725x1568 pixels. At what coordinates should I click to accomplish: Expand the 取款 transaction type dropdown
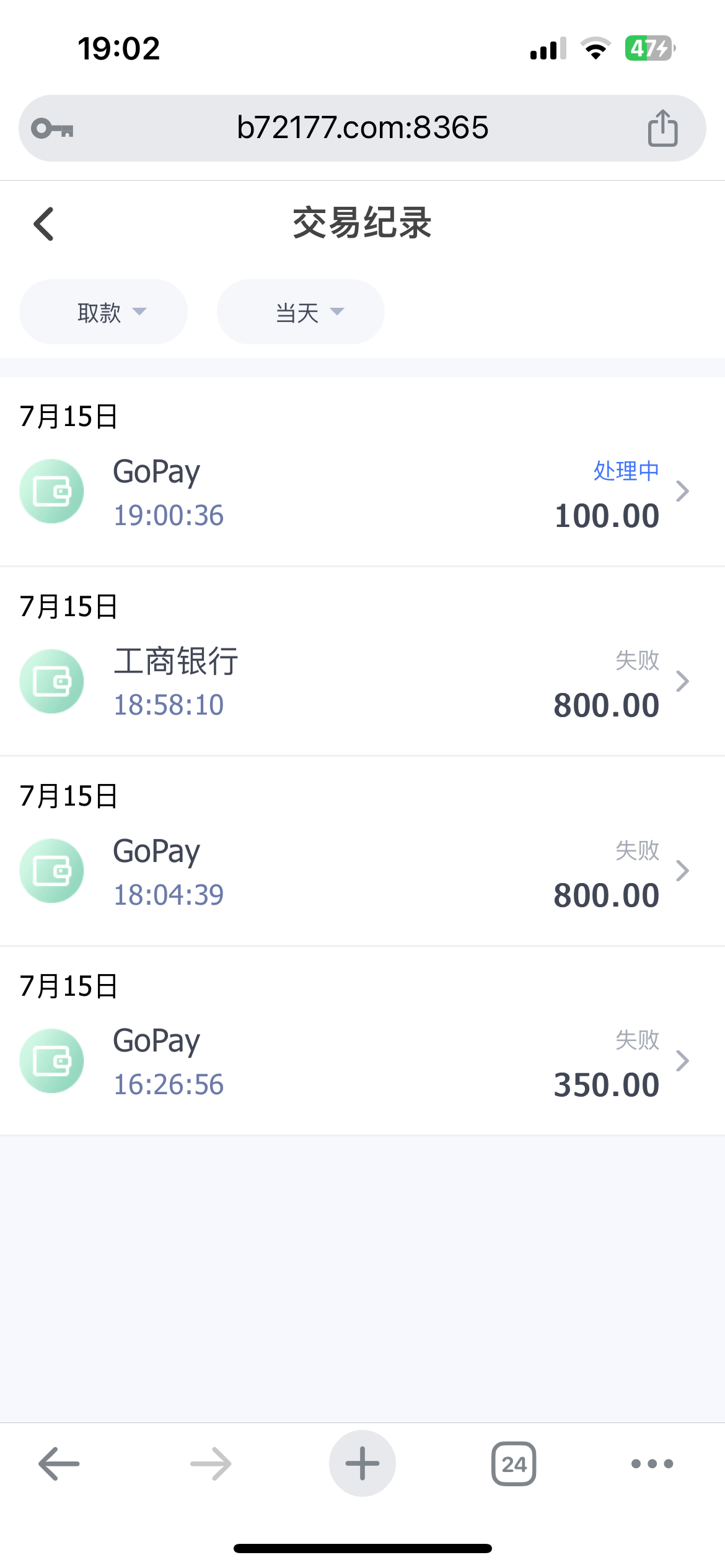[x=103, y=312]
